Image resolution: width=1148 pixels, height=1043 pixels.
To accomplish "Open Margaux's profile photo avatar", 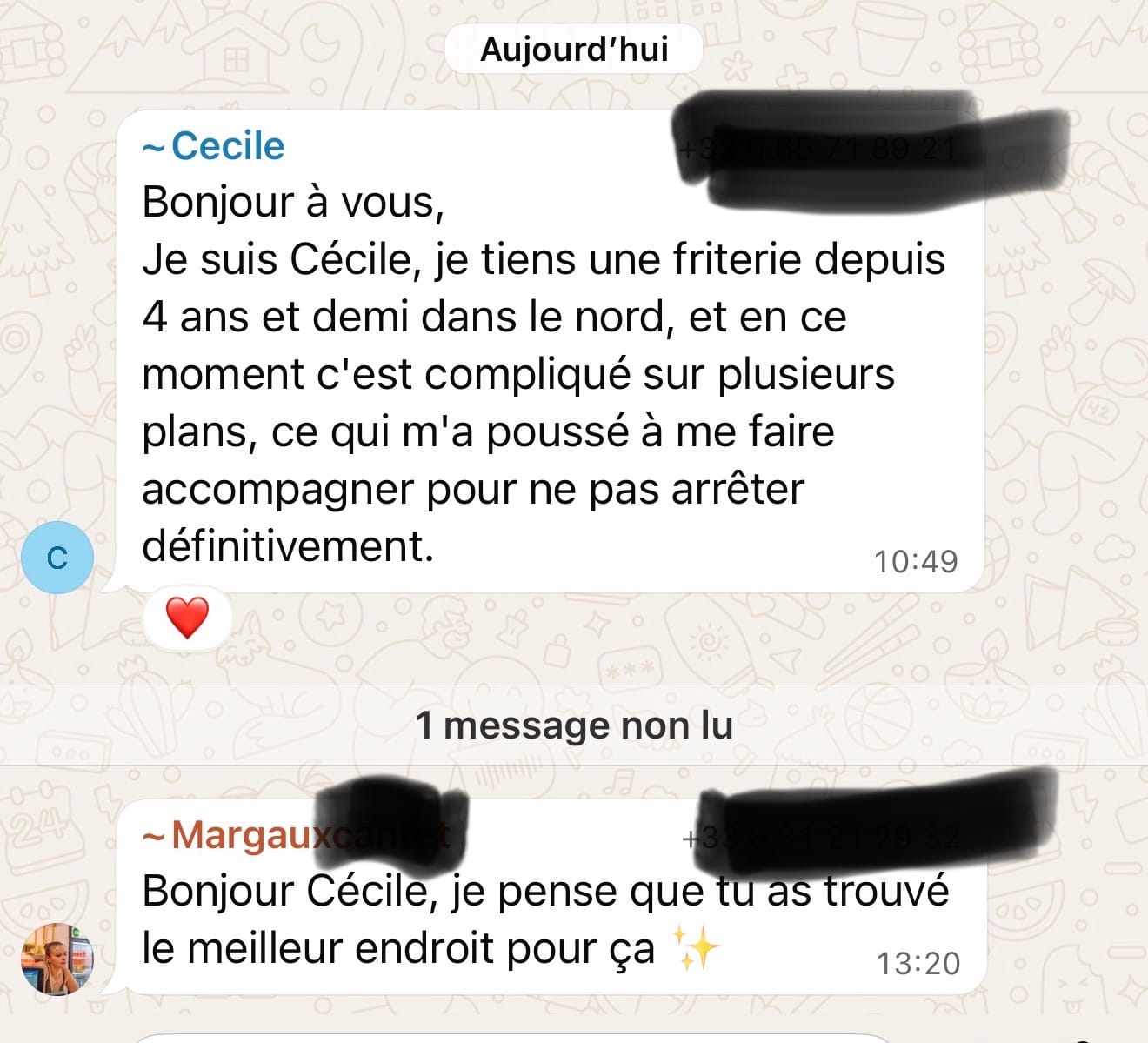I will point(57,958).
